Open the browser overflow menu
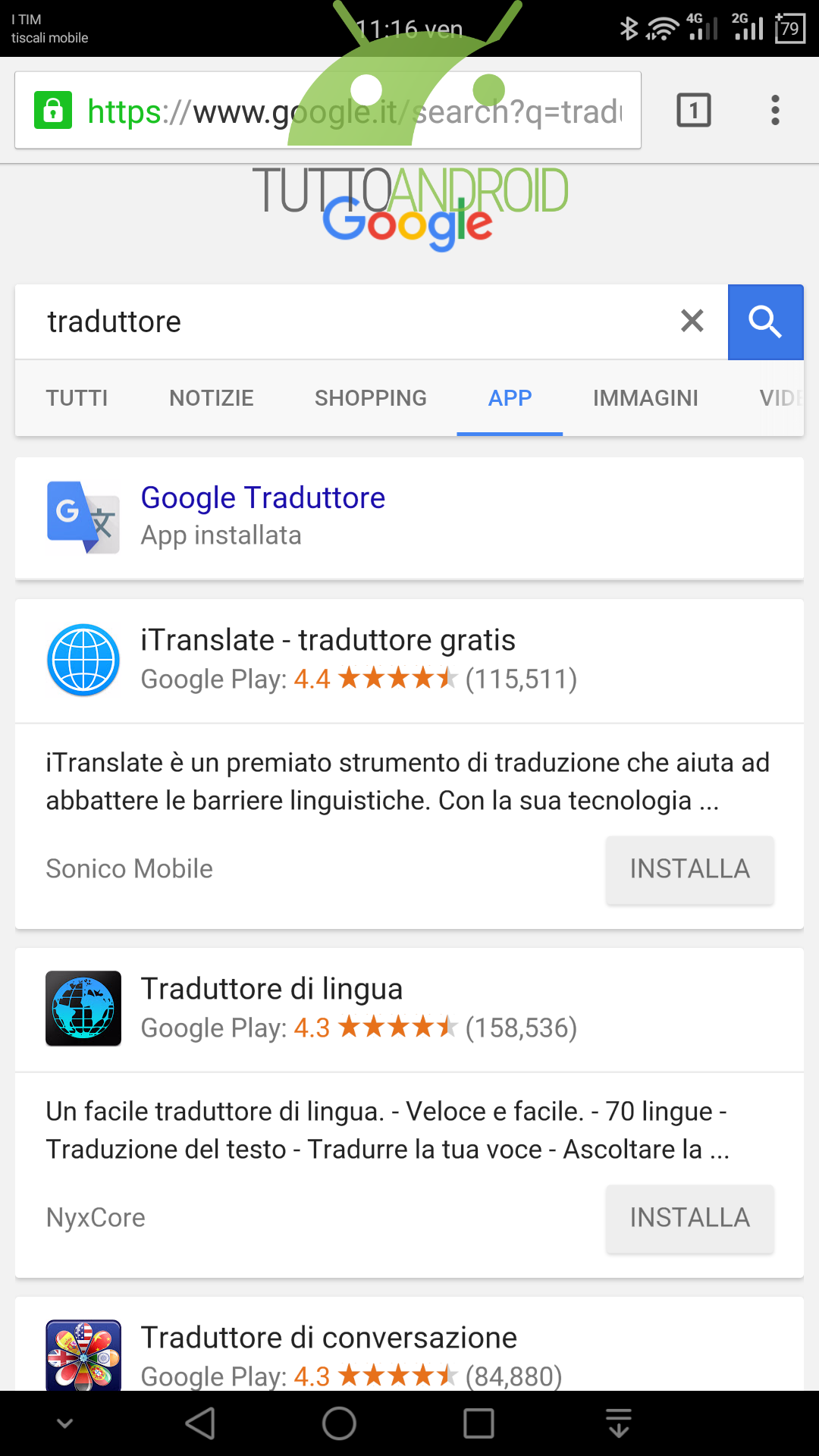This screenshot has height=1456, width=819. (774, 111)
